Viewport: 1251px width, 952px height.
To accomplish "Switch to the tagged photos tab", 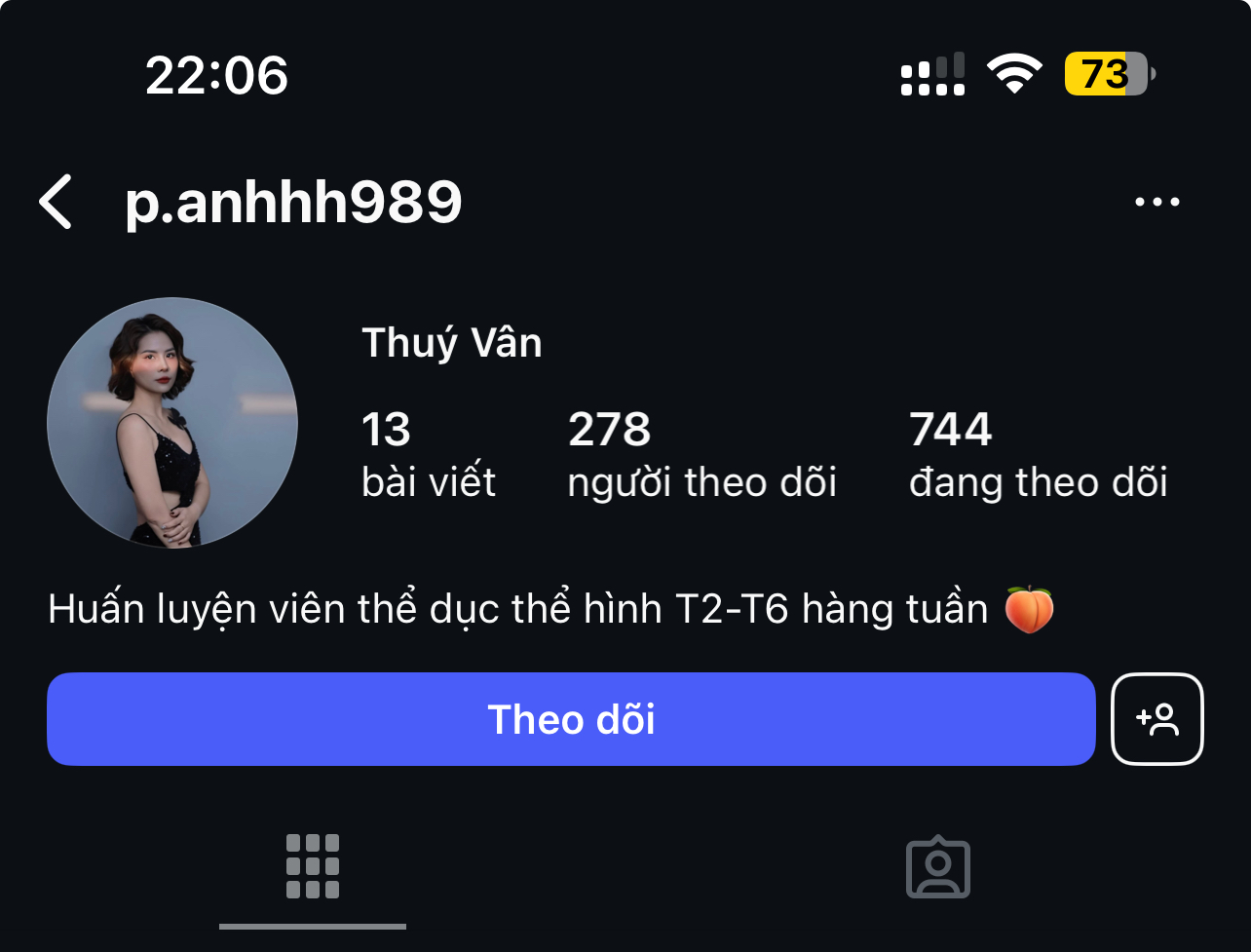I will click(938, 866).
